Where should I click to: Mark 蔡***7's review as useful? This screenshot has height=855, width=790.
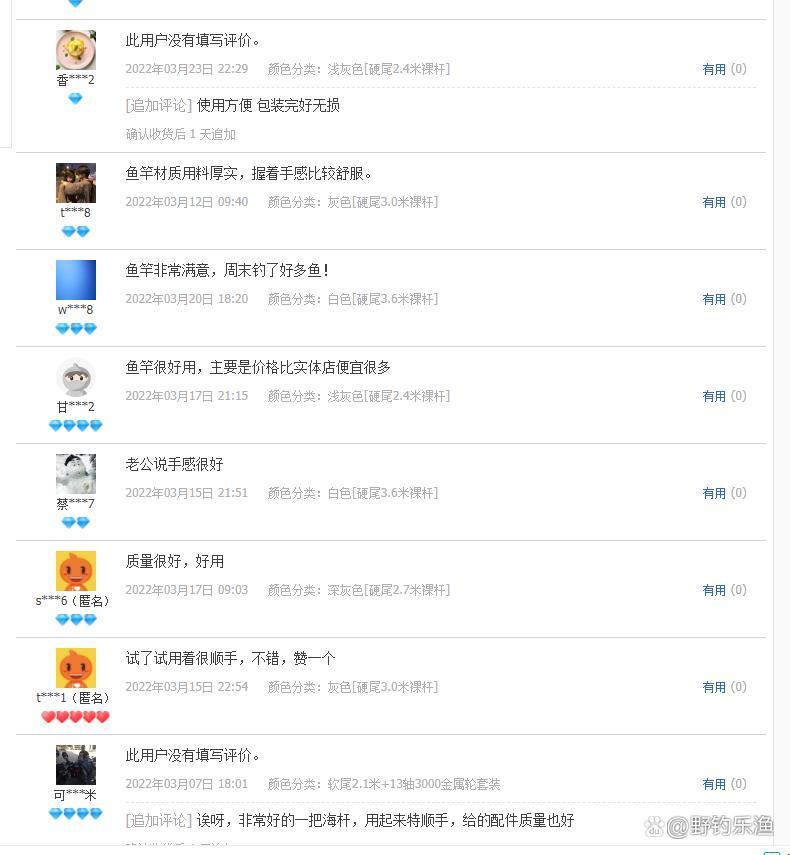tap(713, 493)
